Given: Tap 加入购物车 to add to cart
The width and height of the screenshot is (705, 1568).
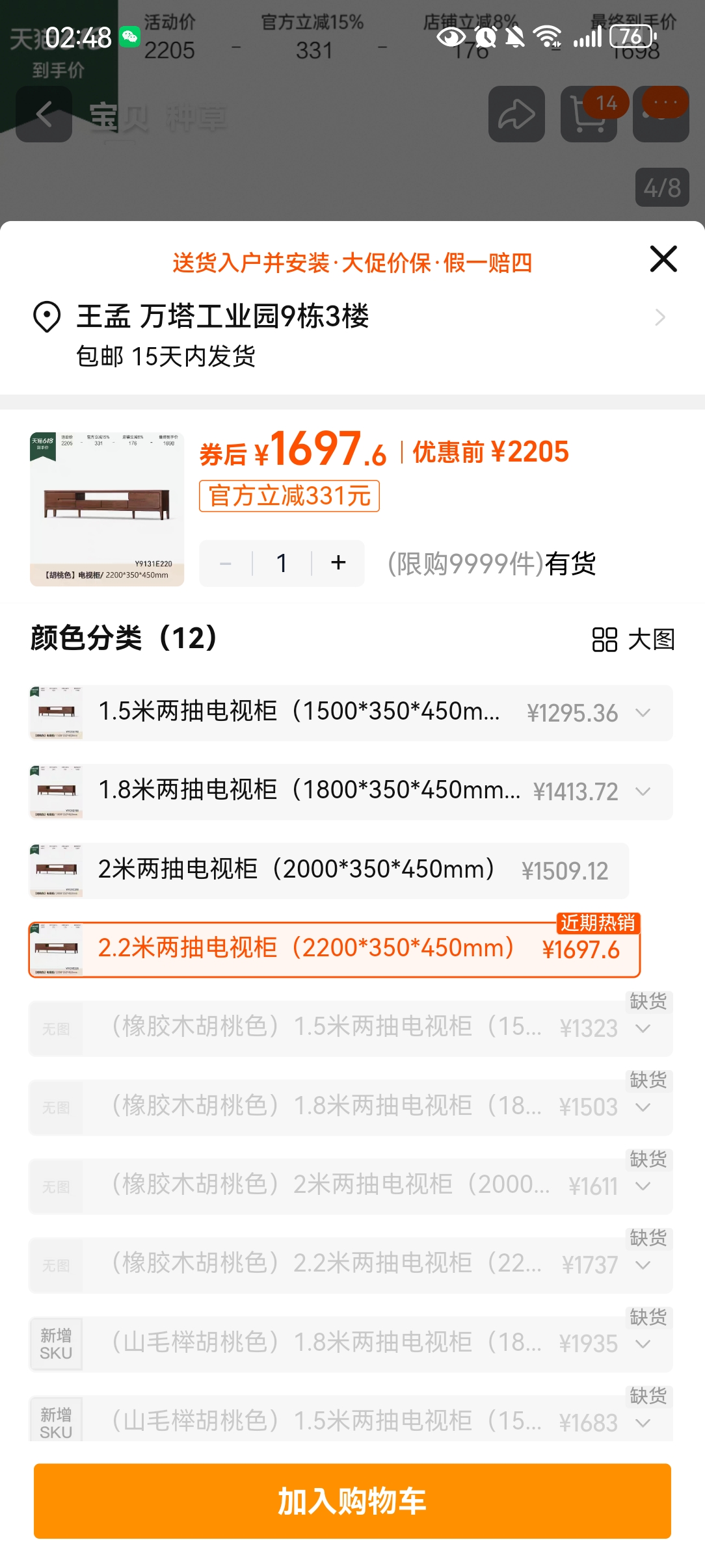Looking at the screenshot, I should tap(352, 1500).
